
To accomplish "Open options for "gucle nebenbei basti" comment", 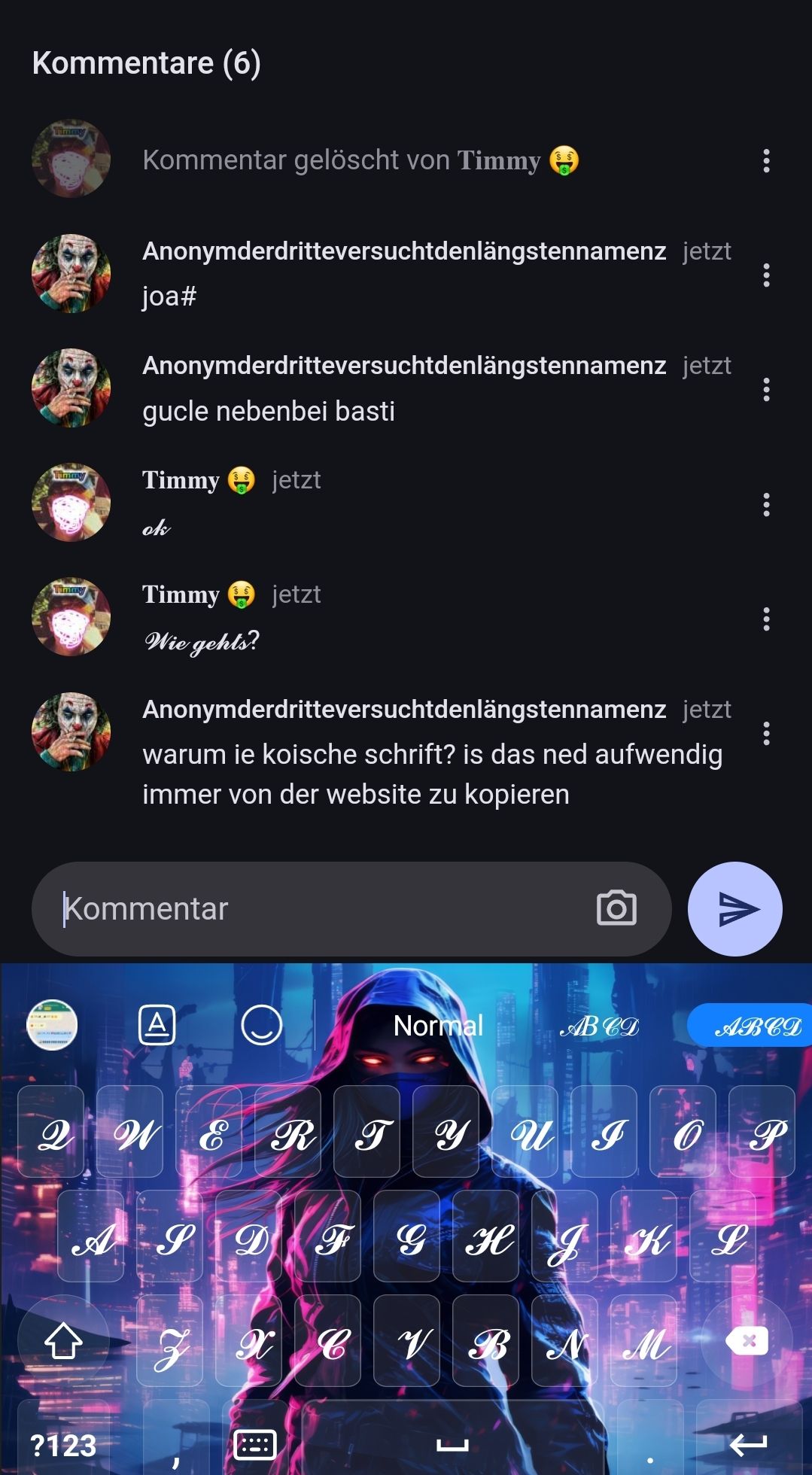I will click(x=766, y=390).
